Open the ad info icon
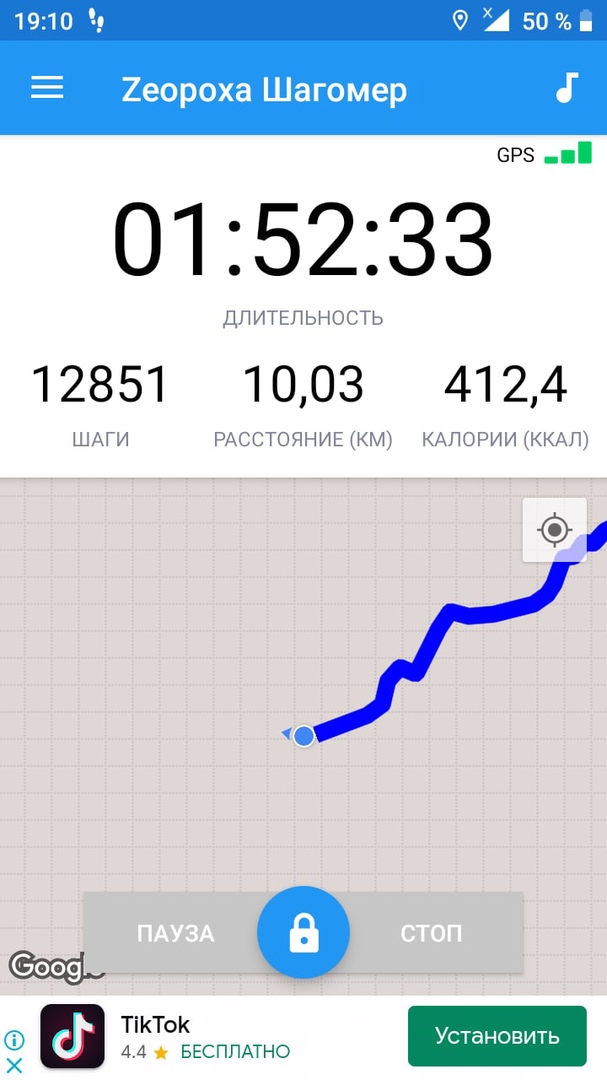 15,1040
